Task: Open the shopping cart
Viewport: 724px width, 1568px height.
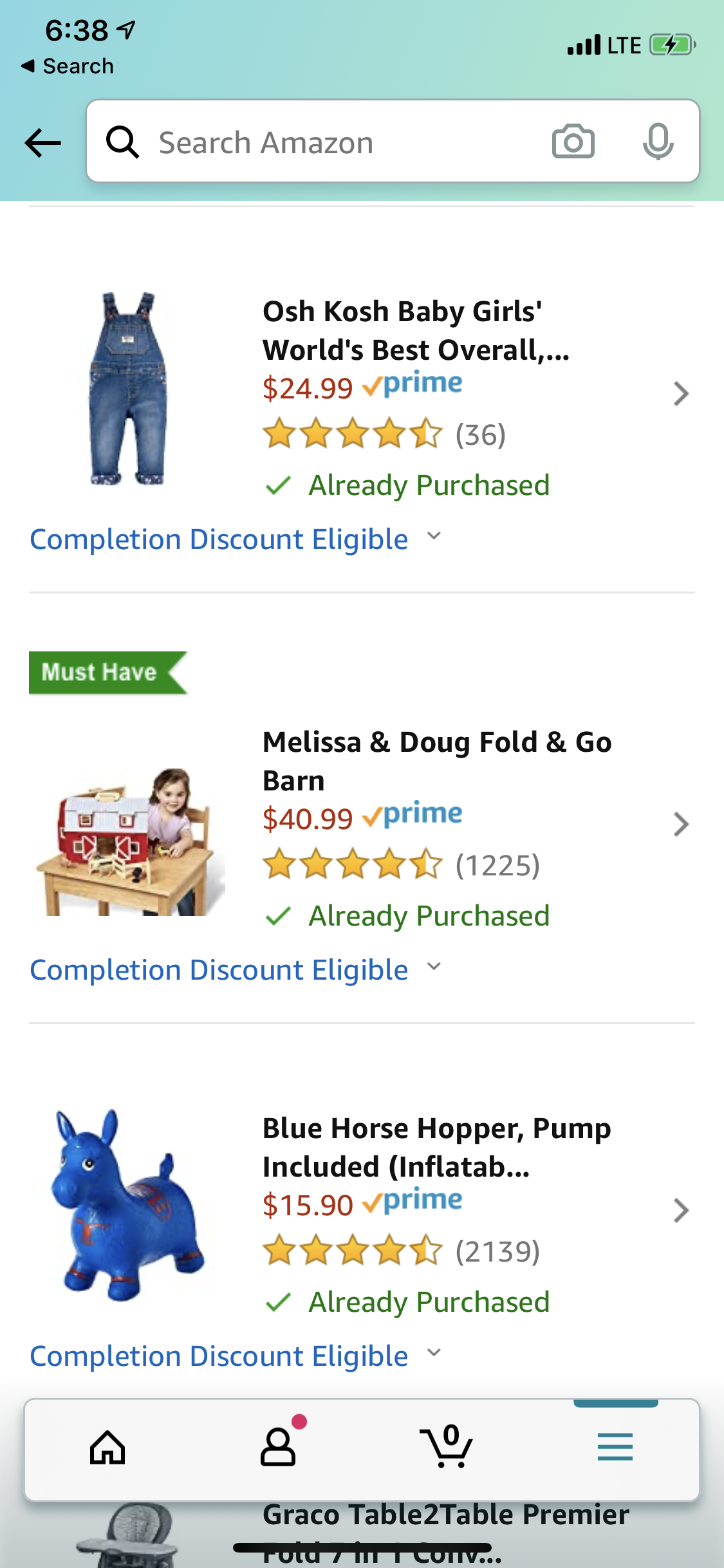Action: tap(447, 1448)
